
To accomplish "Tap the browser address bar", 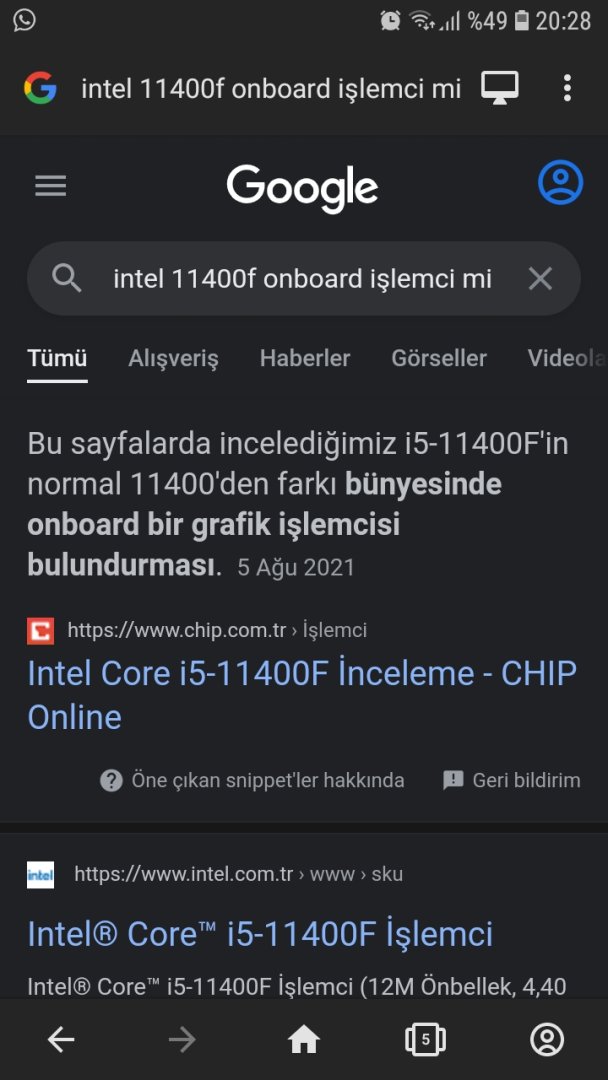I will click(x=270, y=89).
